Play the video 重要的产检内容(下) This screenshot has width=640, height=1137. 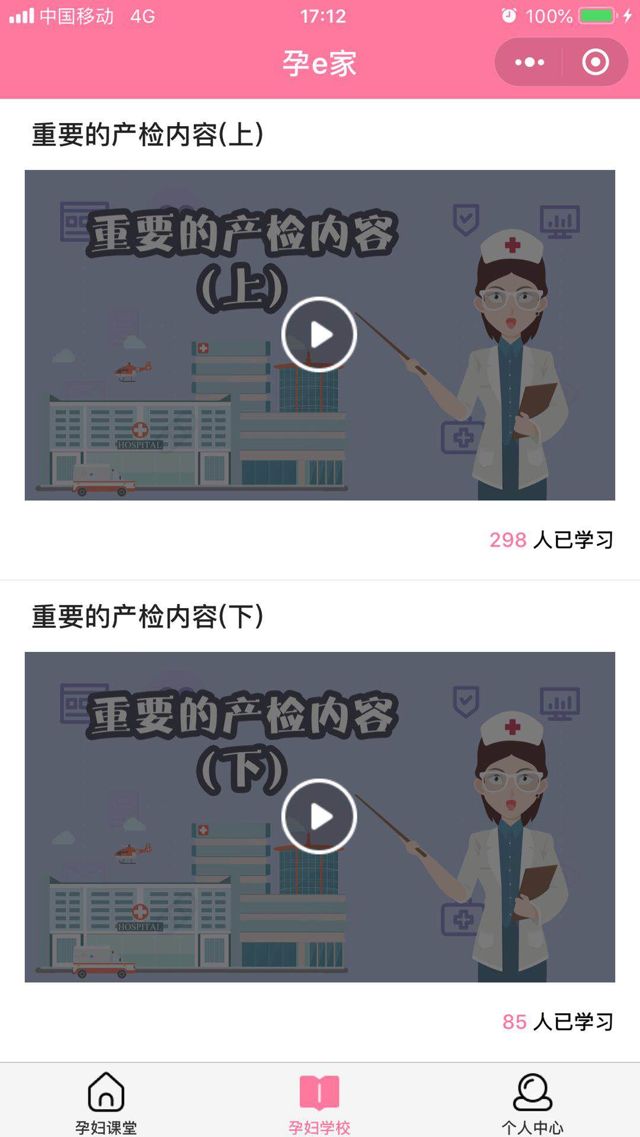pyautogui.click(x=319, y=817)
